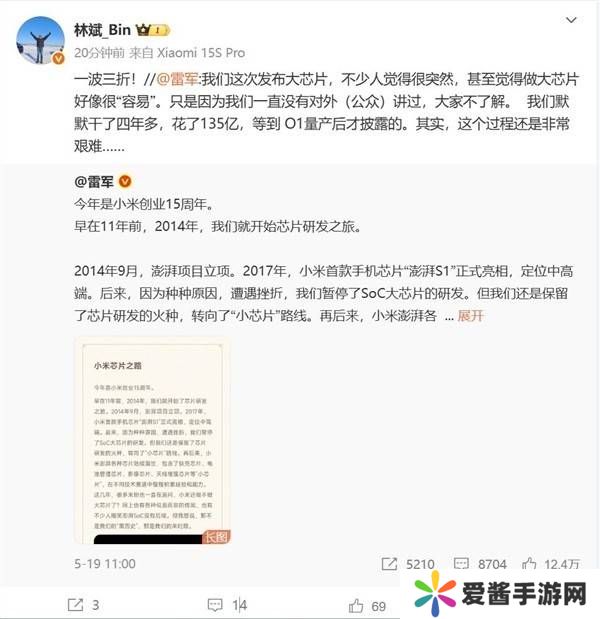Repost this post with 3 reposts
600x619 pixels.
click(83, 604)
